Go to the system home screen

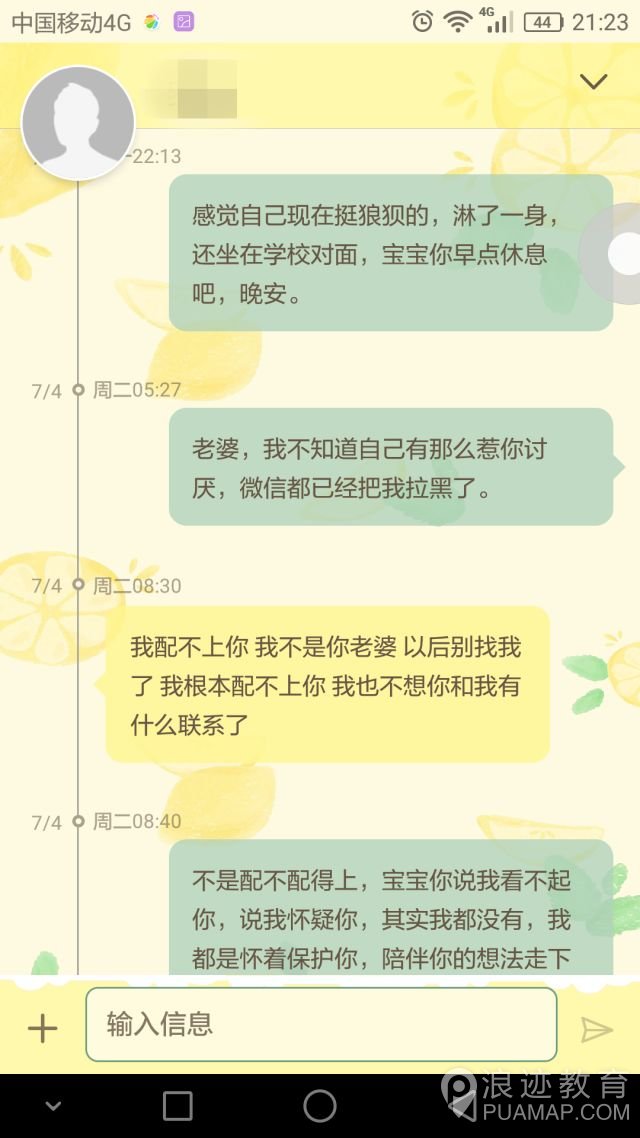[x=320, y=1106]
